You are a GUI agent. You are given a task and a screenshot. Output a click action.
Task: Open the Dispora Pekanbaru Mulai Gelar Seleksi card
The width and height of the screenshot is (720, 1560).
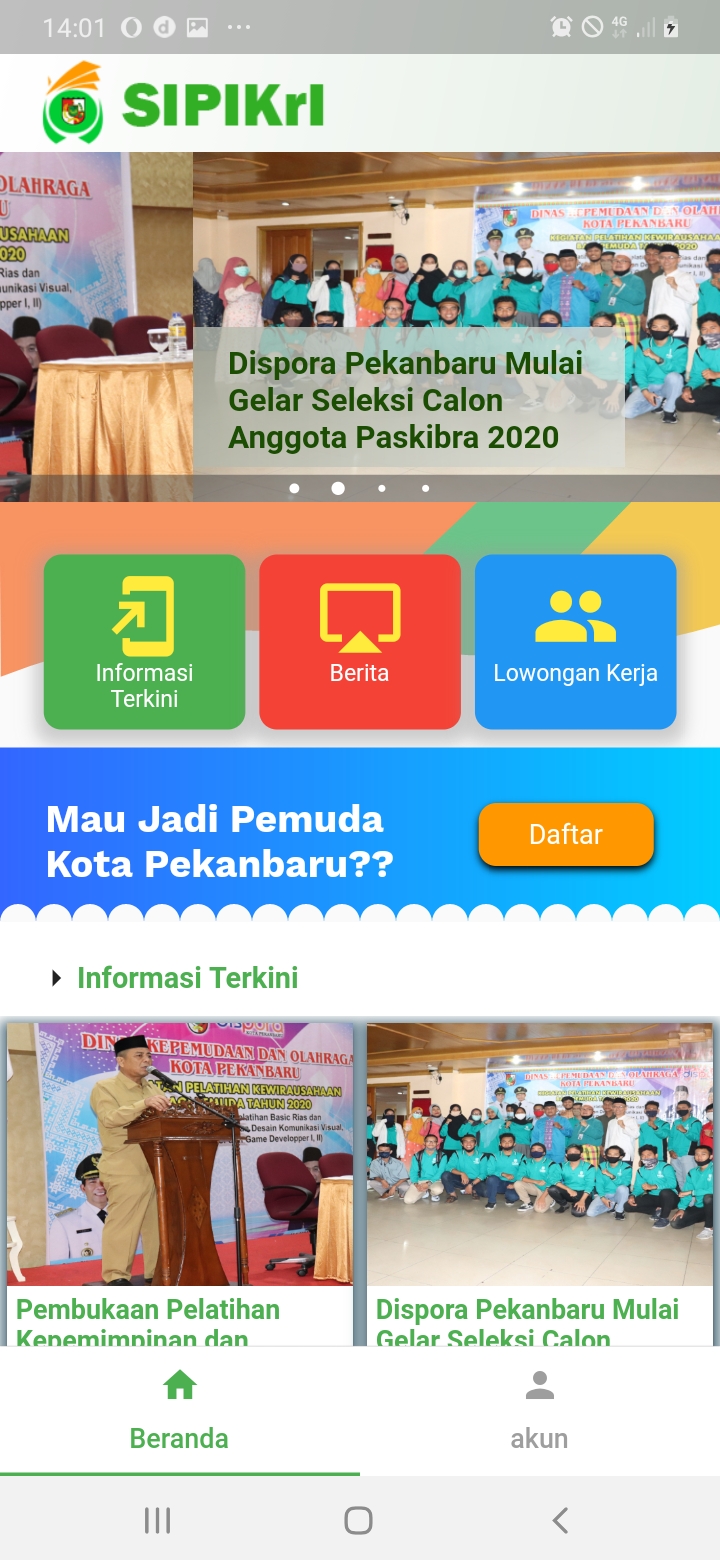tap(540, 1180)
